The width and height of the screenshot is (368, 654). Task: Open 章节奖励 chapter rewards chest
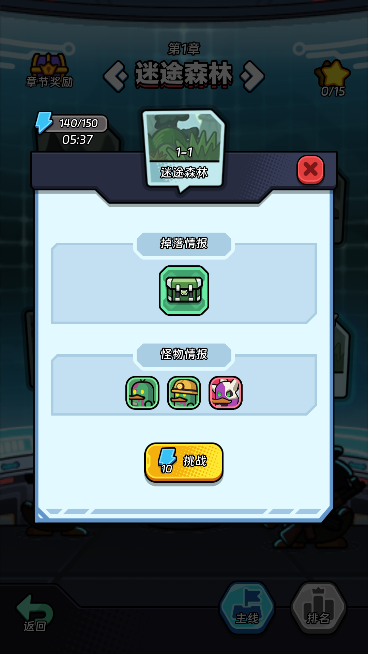coord(49,70)
